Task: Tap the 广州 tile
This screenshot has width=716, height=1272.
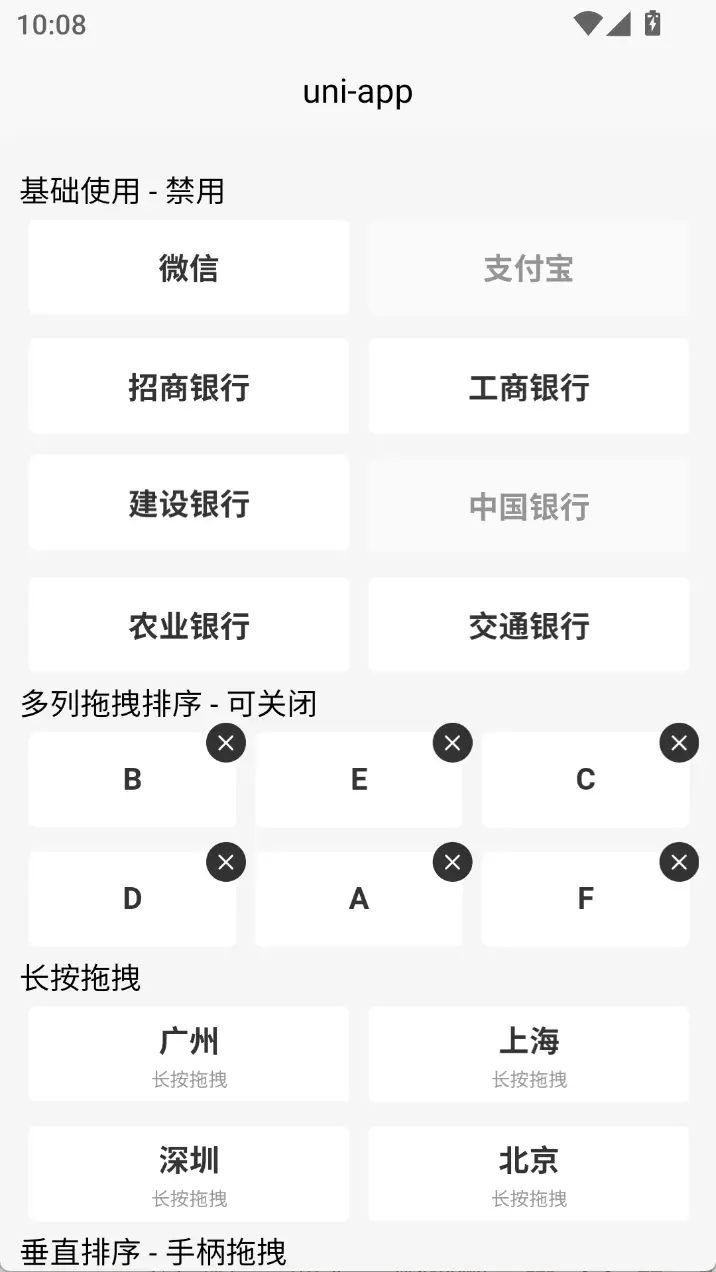Action: click(189, 1054)
